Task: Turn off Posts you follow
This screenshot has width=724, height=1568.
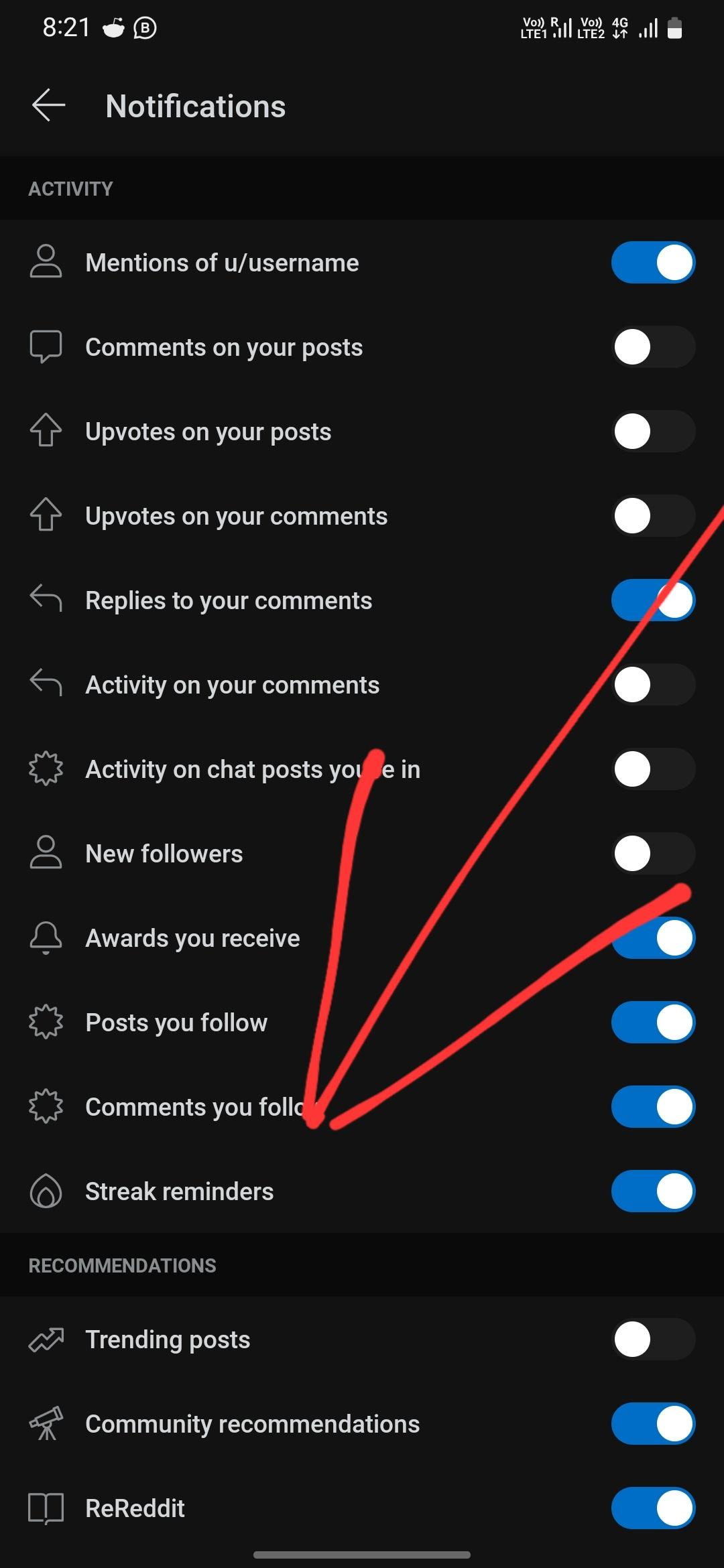Action: [653, 1023]
